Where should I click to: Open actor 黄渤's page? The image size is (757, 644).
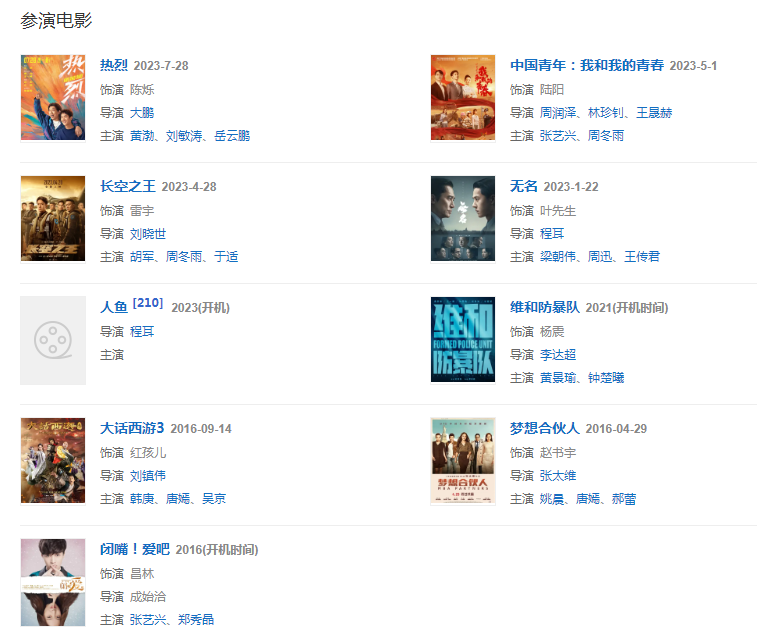click(x=142, y=135)
